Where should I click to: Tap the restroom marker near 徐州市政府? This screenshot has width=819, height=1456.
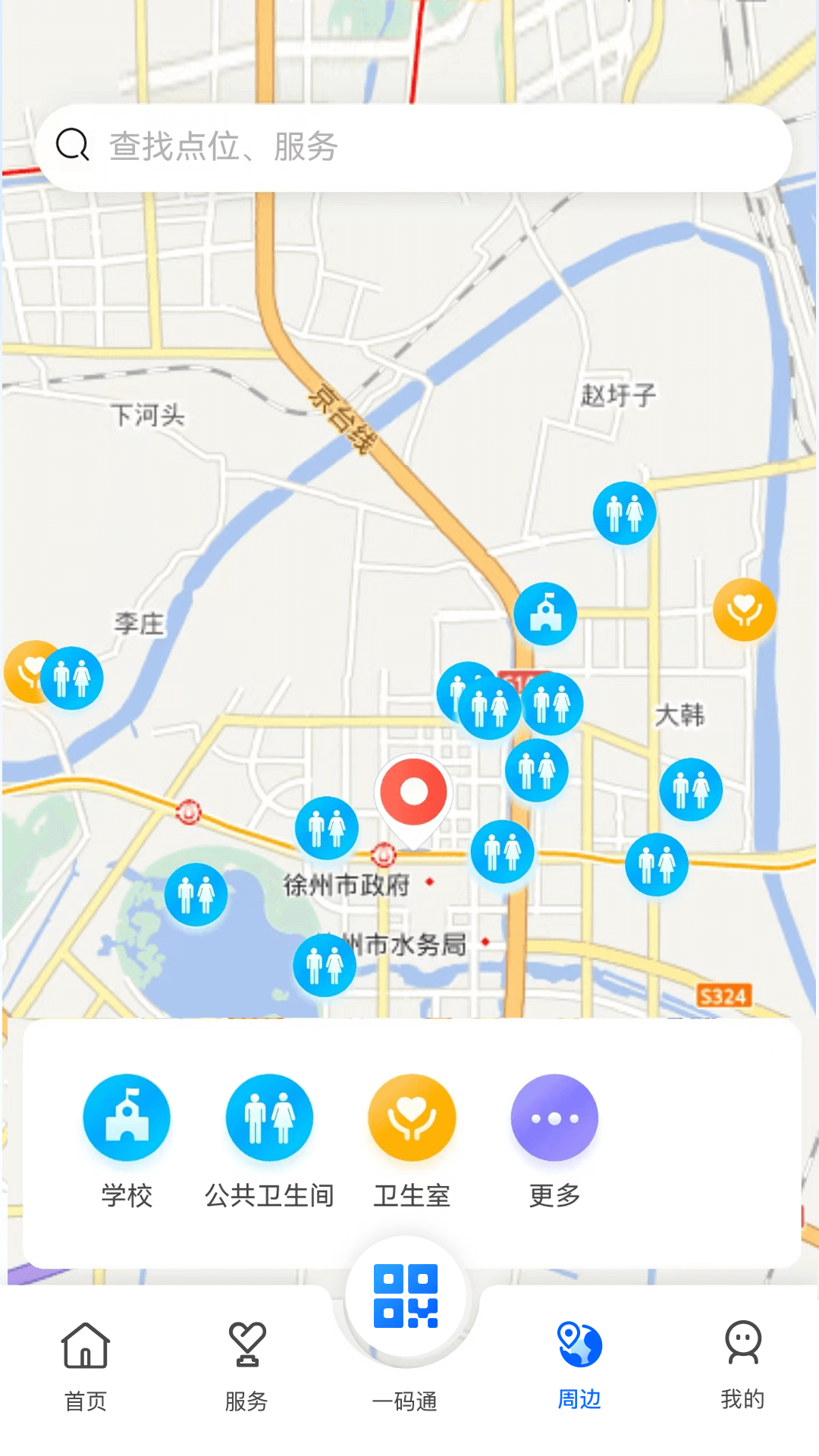(x=328, y=828)
